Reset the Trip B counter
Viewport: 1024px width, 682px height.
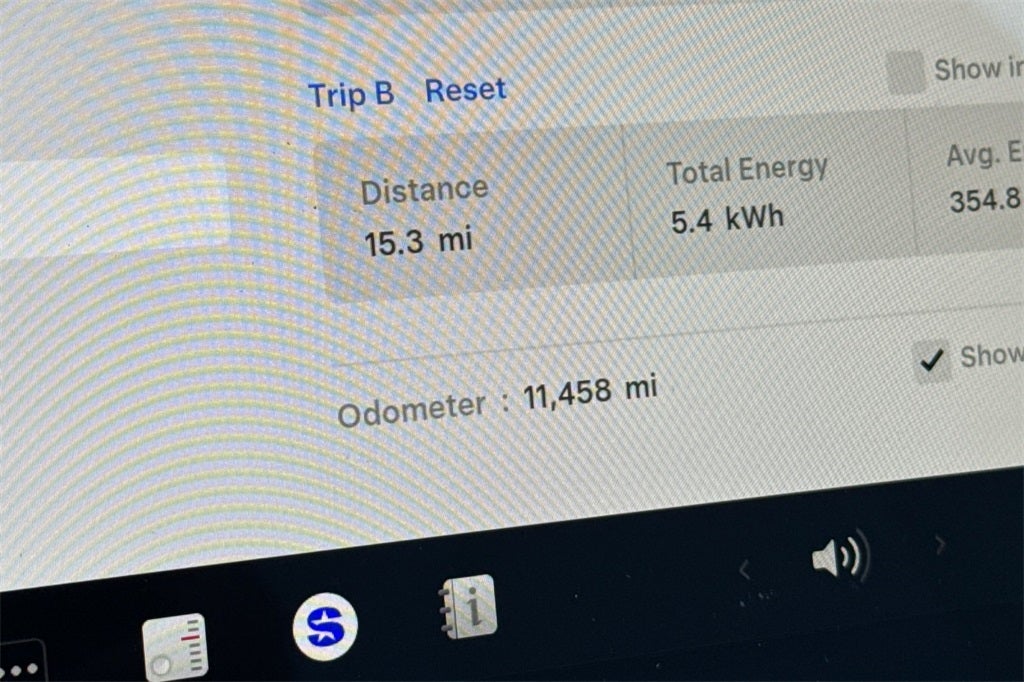coord(465,90)
